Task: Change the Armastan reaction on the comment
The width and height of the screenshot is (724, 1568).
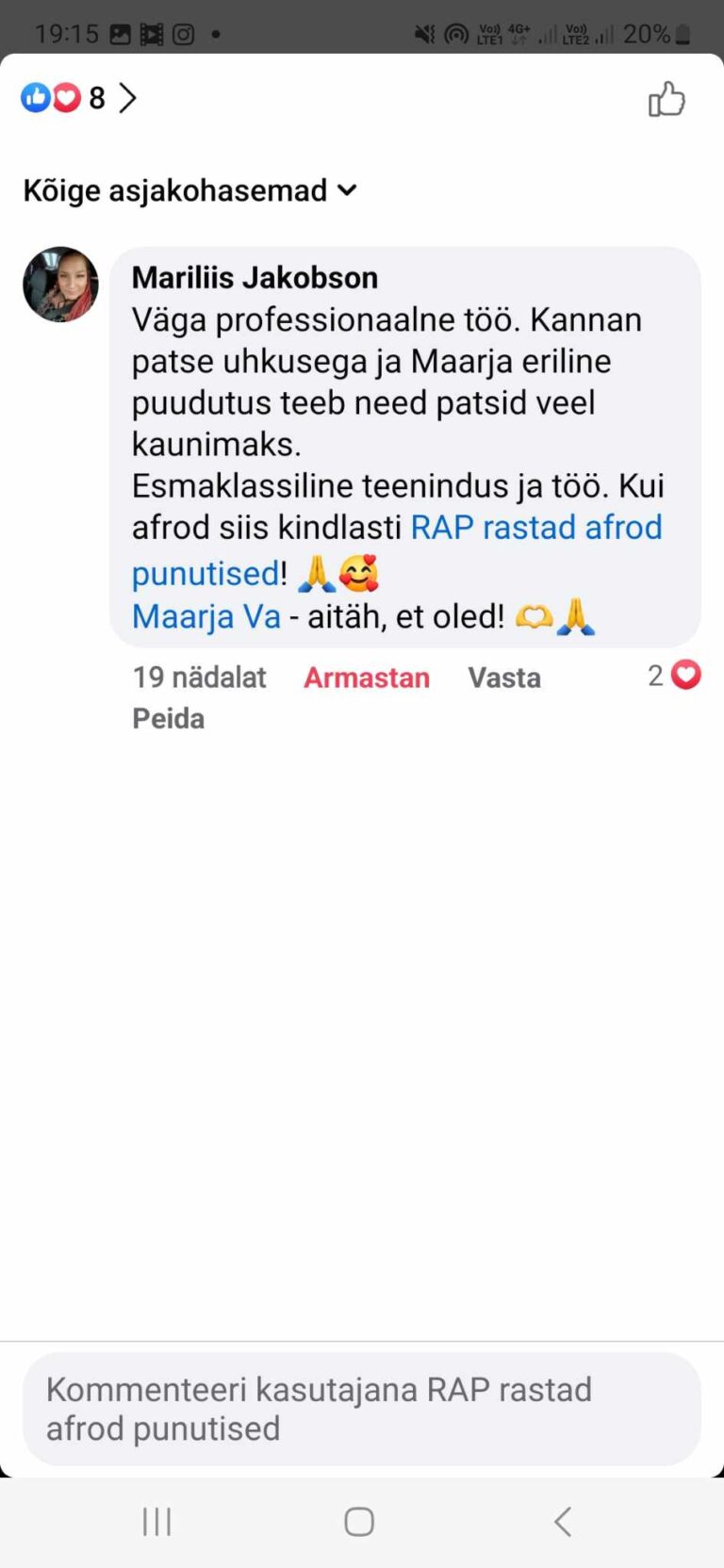Action: tap(367, 678)
